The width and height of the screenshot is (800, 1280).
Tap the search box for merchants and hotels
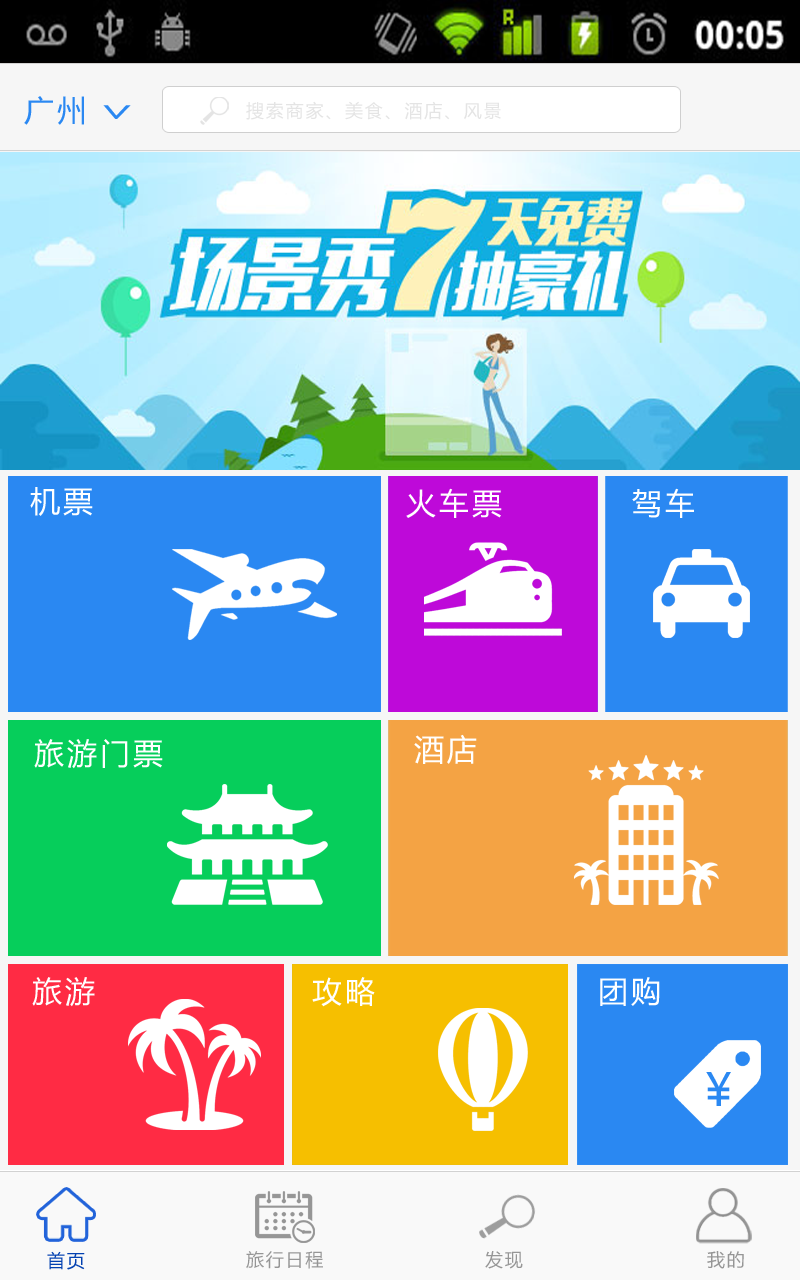[x=421, y=109]
